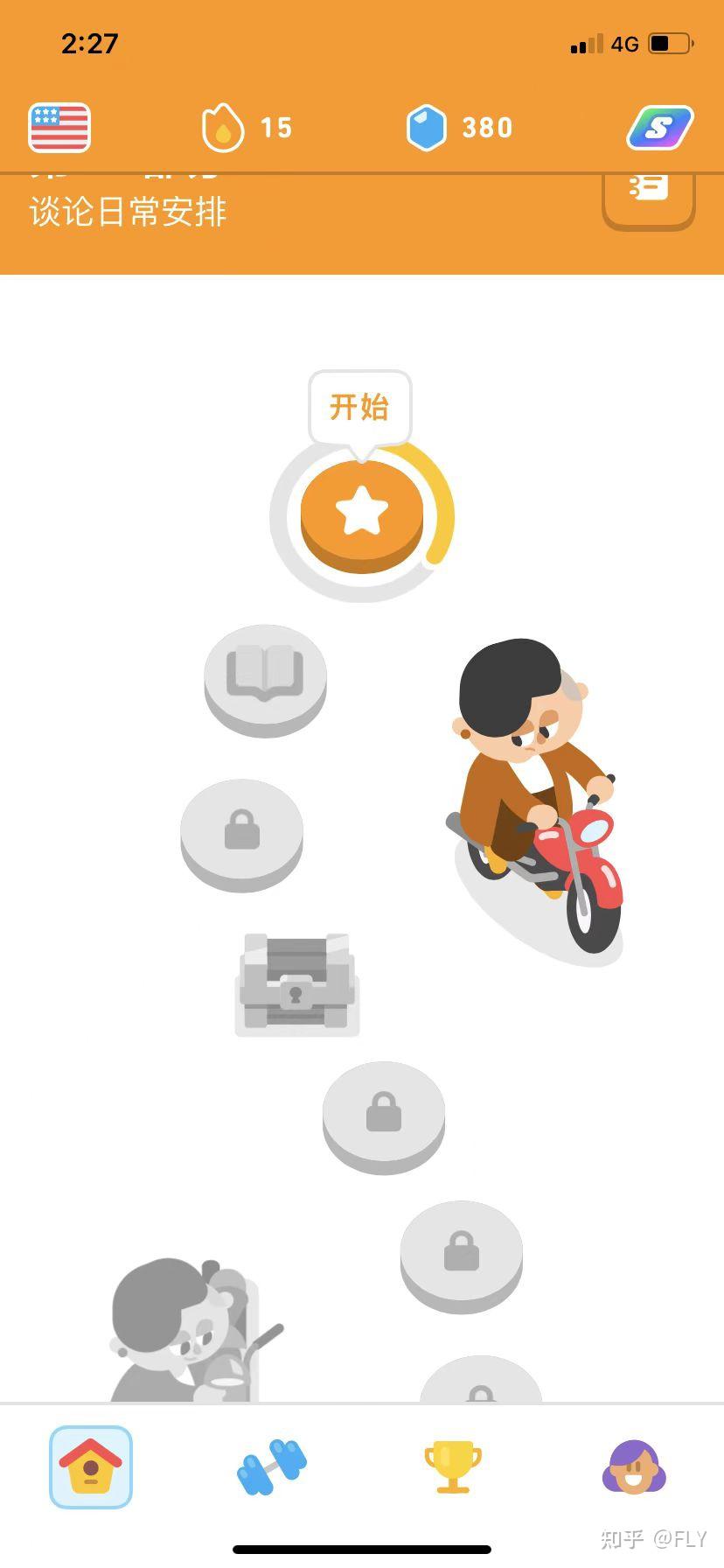Go to the profile avatar tab
Viewport: 724px width, 1568px height.
pos(634,1467)
